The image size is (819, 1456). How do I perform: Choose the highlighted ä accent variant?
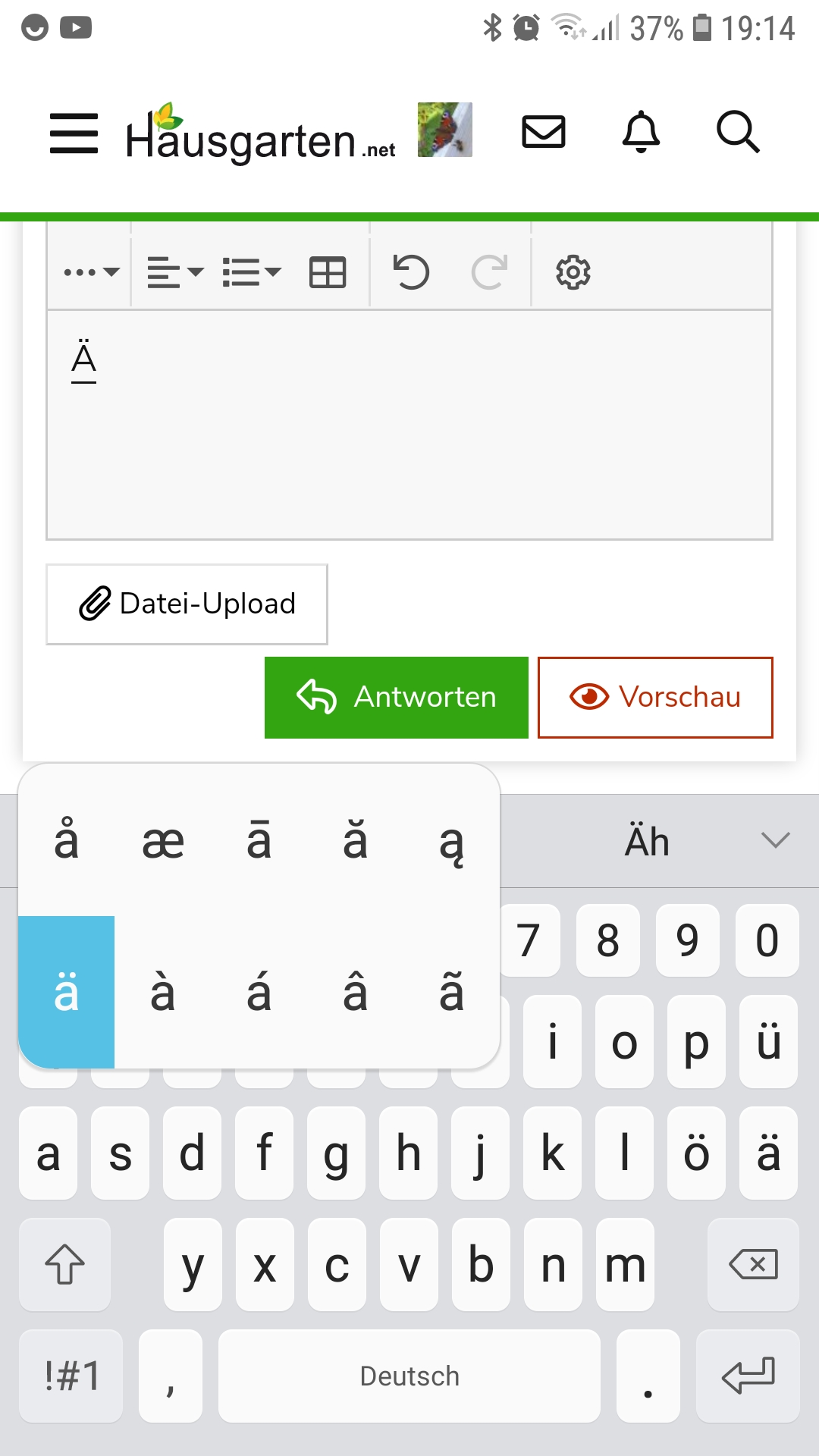[67, 992]
